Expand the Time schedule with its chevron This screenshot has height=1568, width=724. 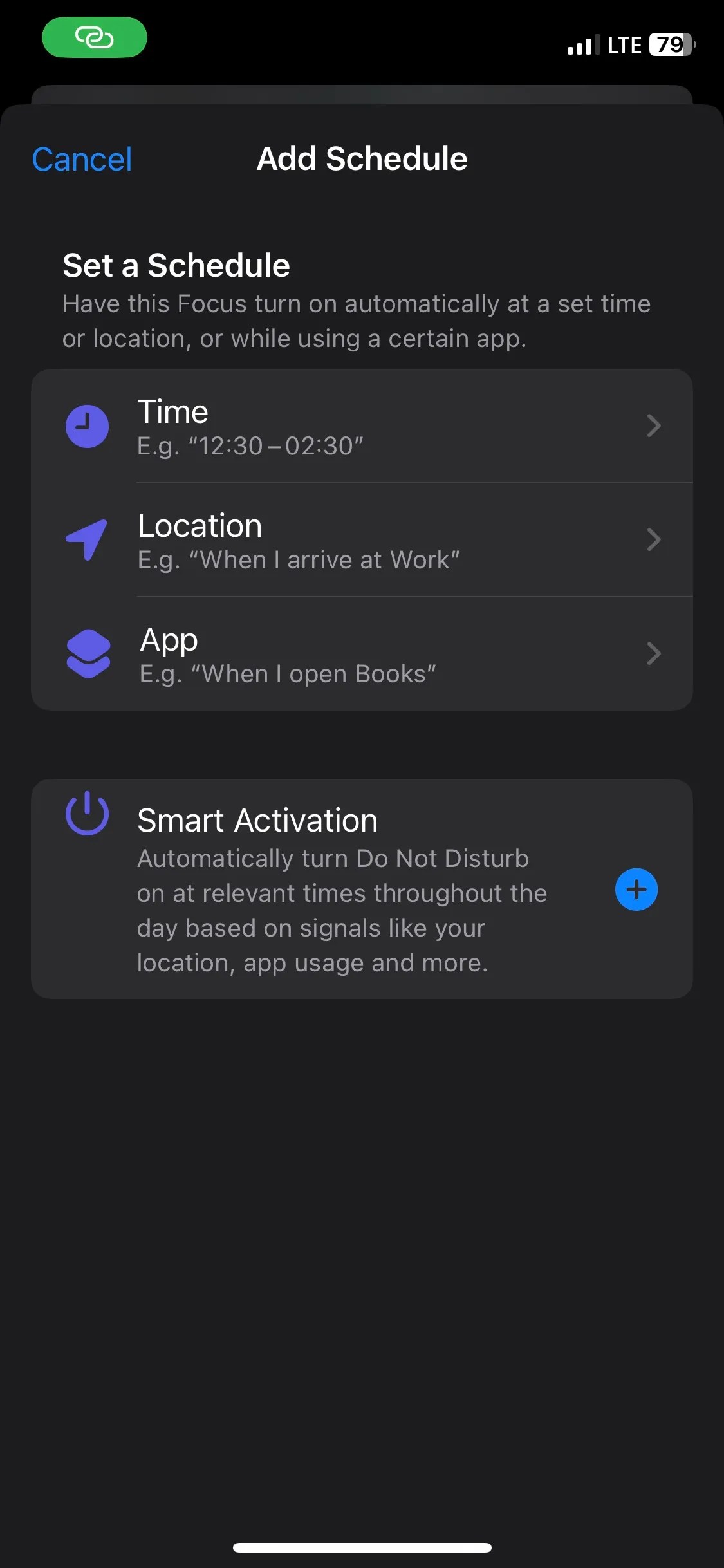click(654, 425)
